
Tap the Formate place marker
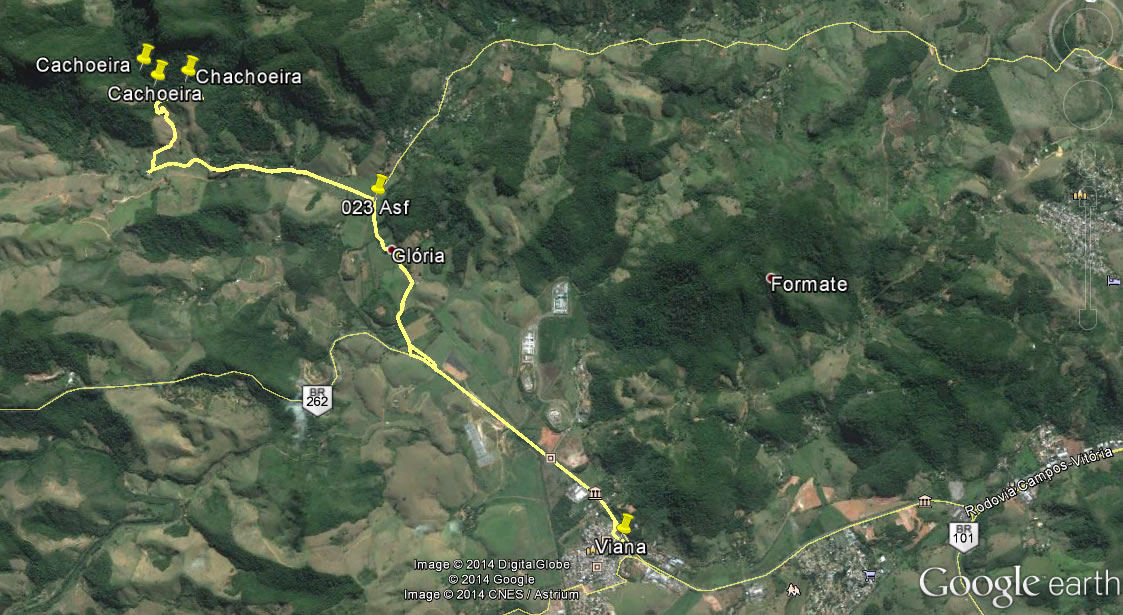pyautogui.click(x=769, y=277)
